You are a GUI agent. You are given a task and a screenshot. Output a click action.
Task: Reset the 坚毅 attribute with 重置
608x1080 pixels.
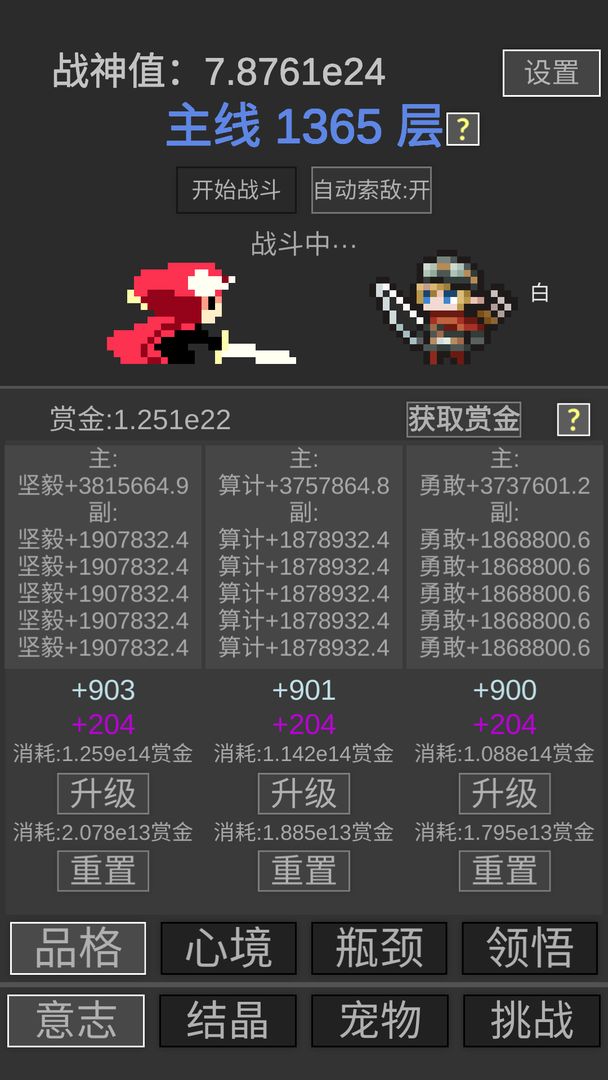[x=103, y=871]
